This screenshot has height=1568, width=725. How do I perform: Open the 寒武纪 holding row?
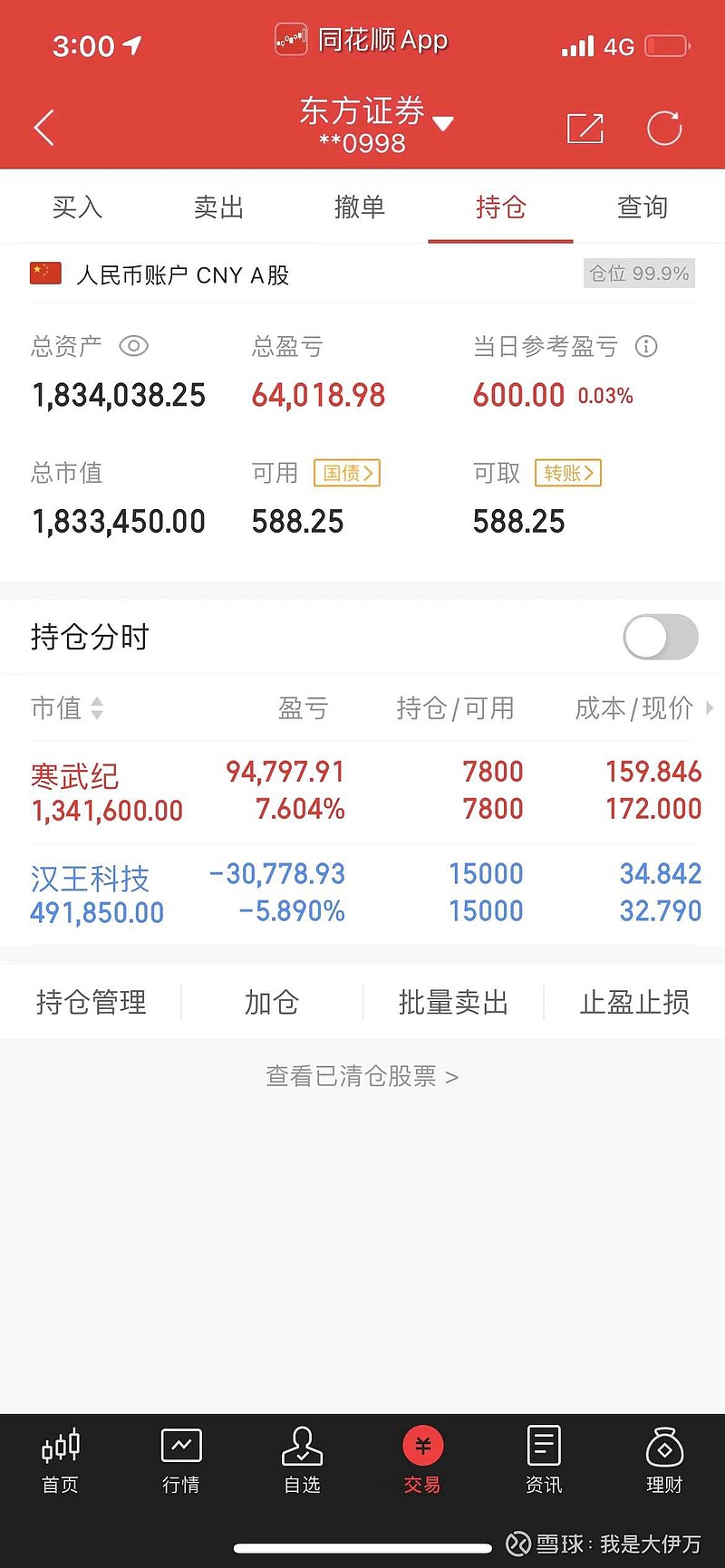362,791
